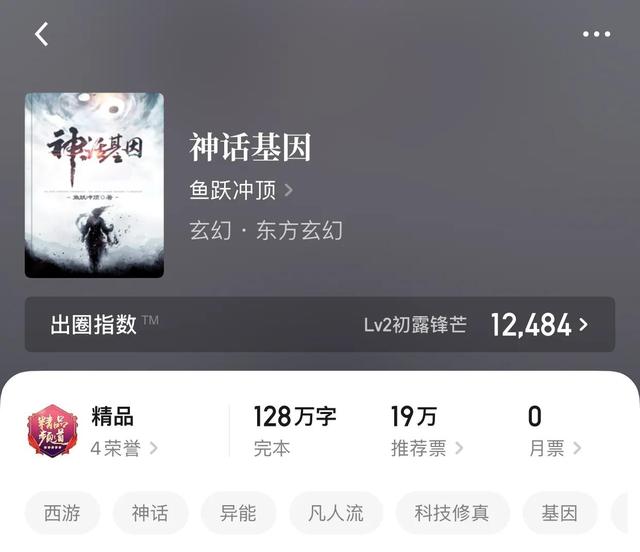The image size is (640, 552).
Task: Open the 玄幻·东方玄幻 category
Action: coord(266,230)
